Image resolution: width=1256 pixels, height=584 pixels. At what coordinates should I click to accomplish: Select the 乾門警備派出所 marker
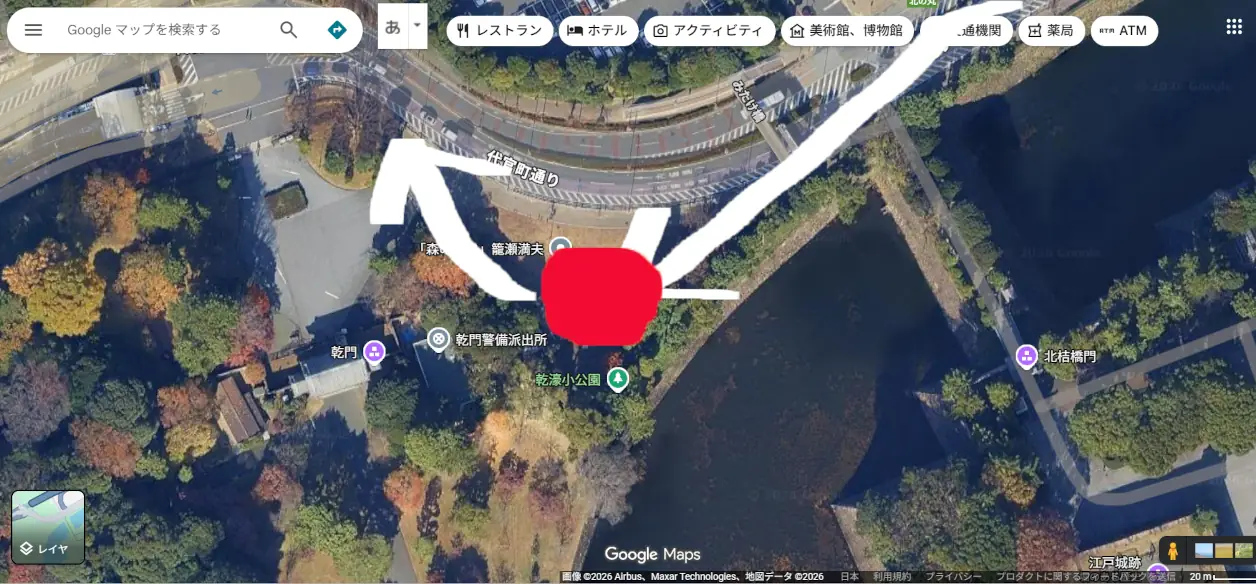click(438, 339)
